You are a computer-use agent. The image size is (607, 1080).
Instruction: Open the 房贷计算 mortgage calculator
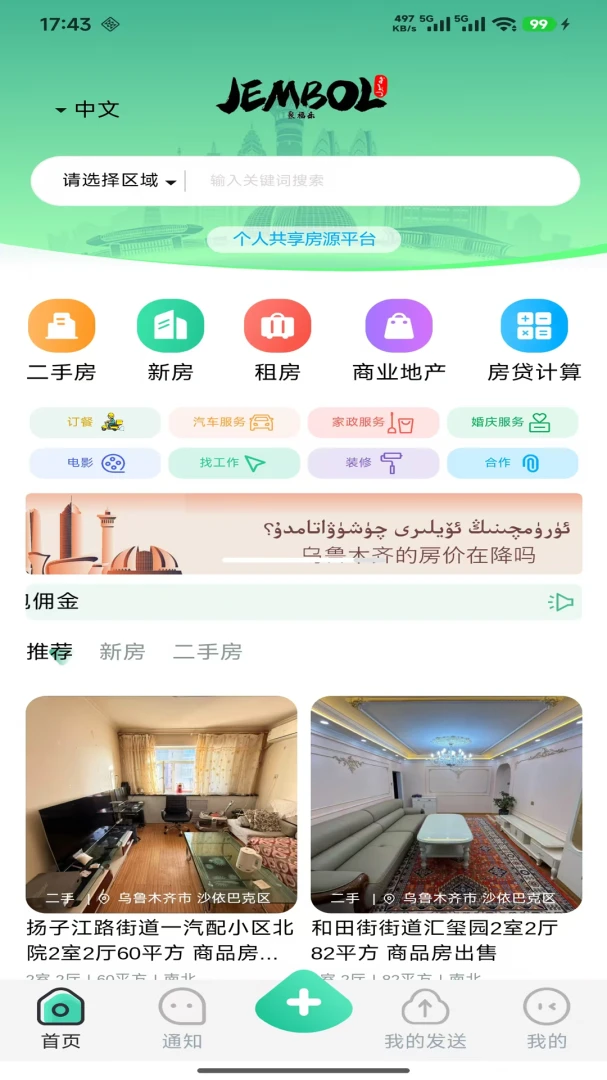pos(534,341)
